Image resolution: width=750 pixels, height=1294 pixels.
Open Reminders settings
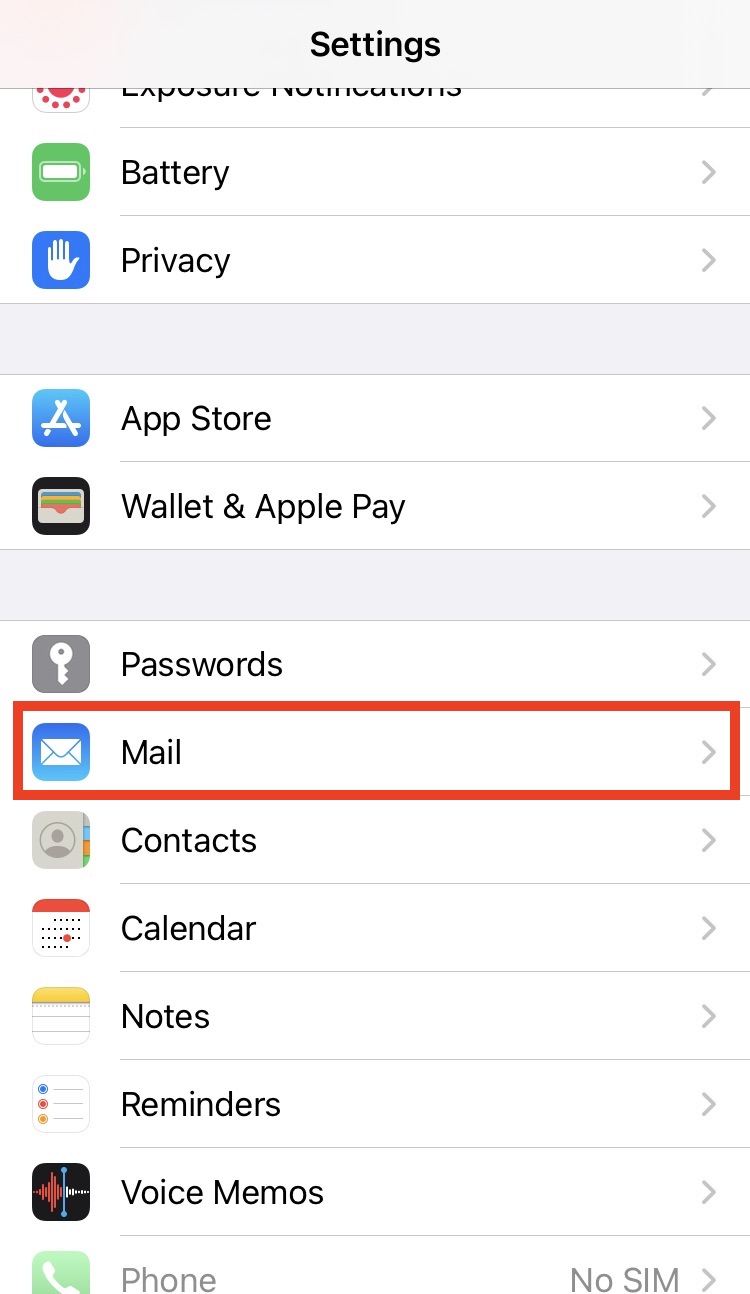[x=375, y=1104]
